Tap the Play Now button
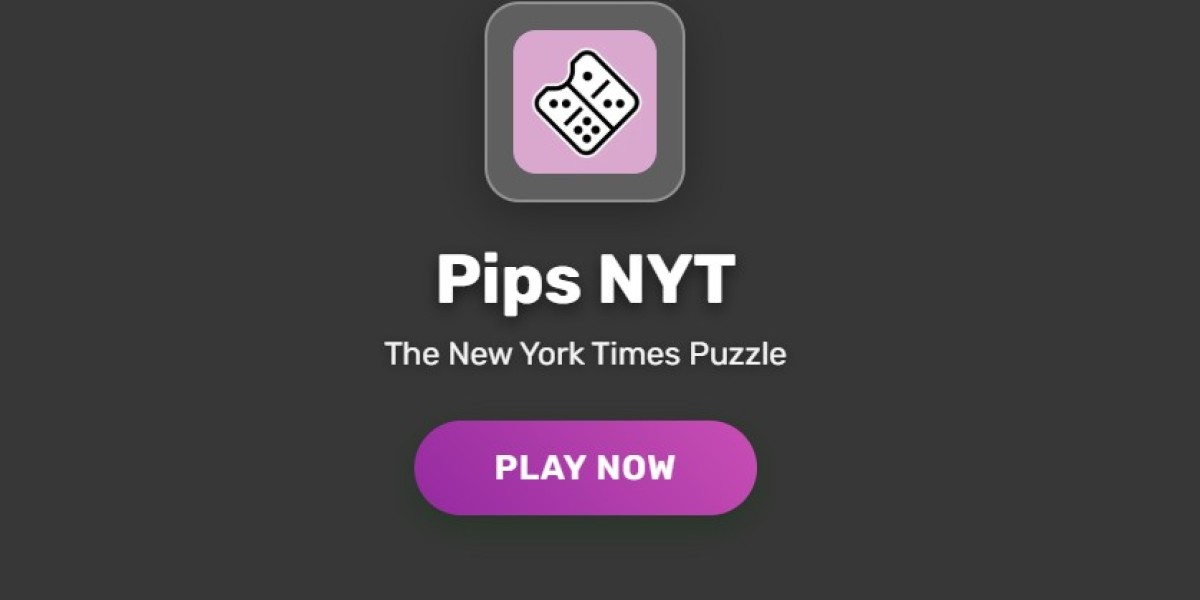The image size is (1200, 600). tap(585, 468)
